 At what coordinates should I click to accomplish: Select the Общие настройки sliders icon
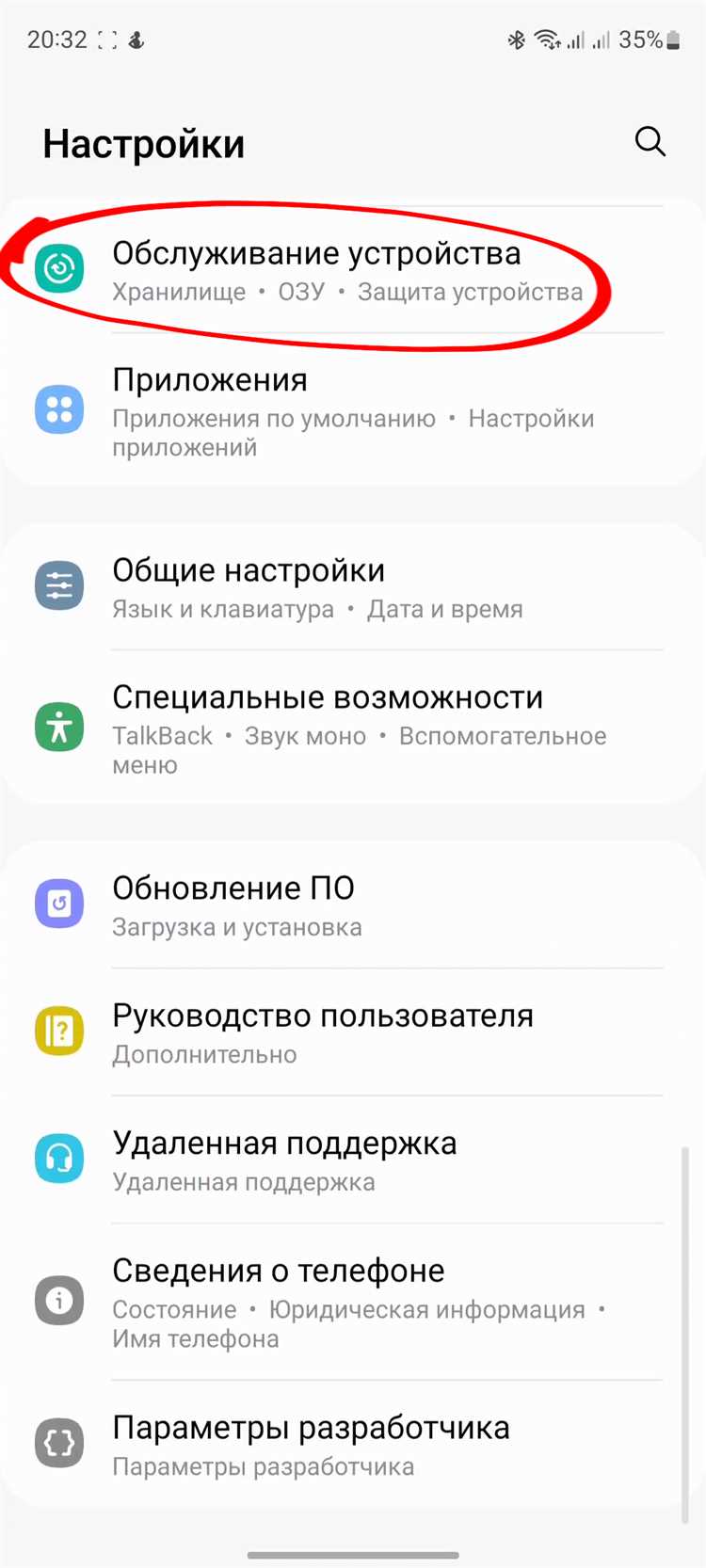(59, 585)
